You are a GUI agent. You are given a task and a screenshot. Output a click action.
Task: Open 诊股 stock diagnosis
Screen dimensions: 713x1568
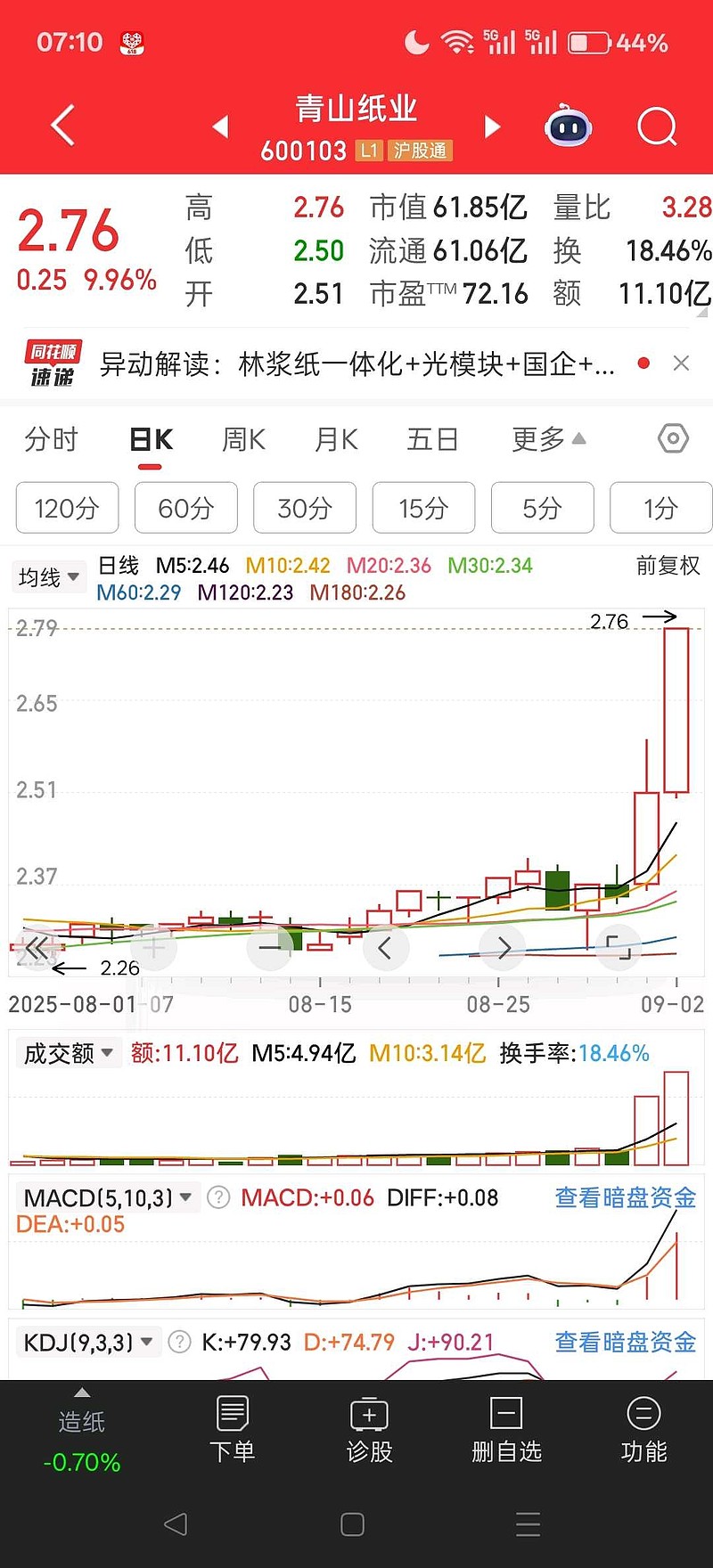click(x=369, y=1429)
